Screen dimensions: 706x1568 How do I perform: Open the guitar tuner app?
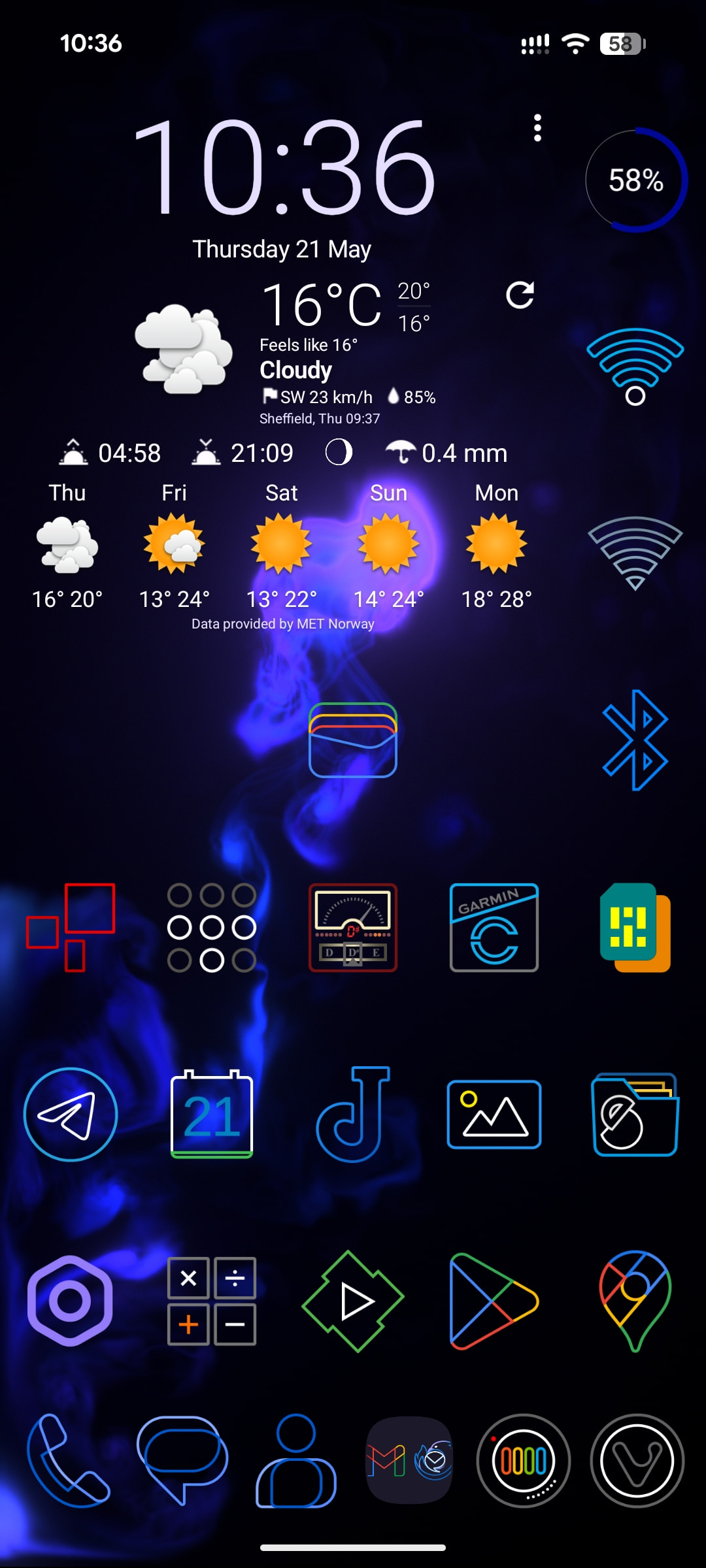pos(353,928)
